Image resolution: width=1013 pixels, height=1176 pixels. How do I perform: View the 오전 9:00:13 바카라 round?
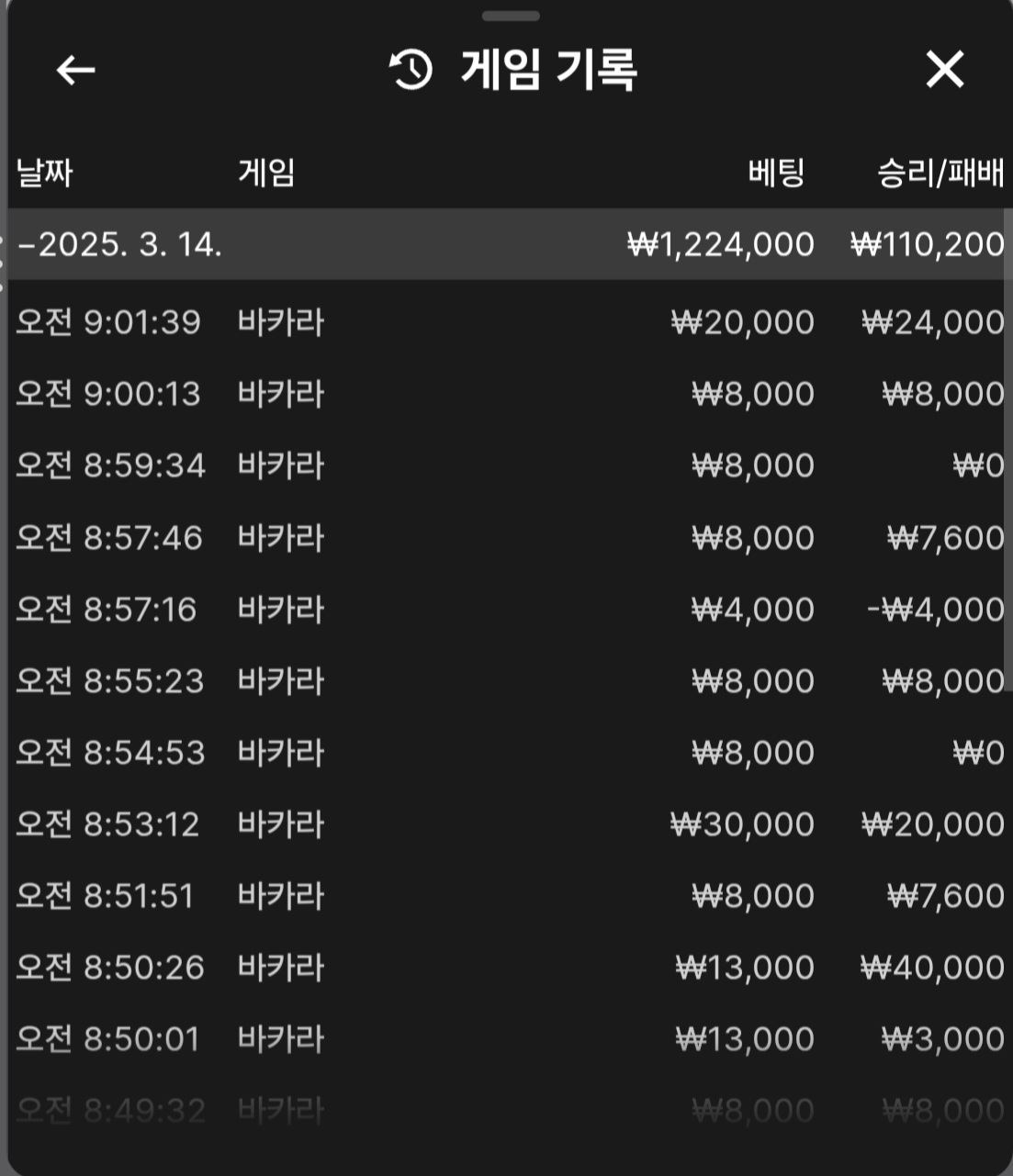click(x=505, y=394)
